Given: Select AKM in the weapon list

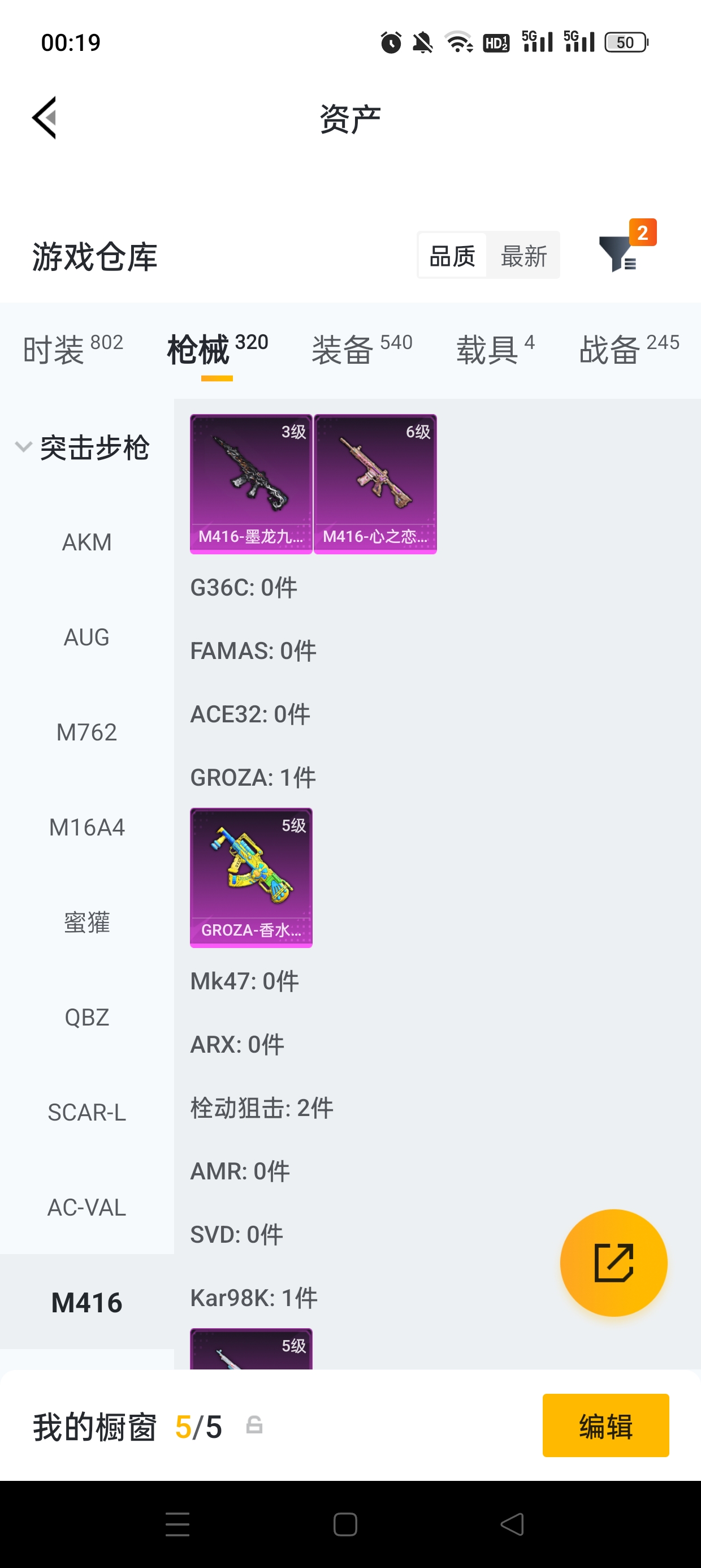Looking at the screenshot, I should pyautogui.click(x=87, y=542).
